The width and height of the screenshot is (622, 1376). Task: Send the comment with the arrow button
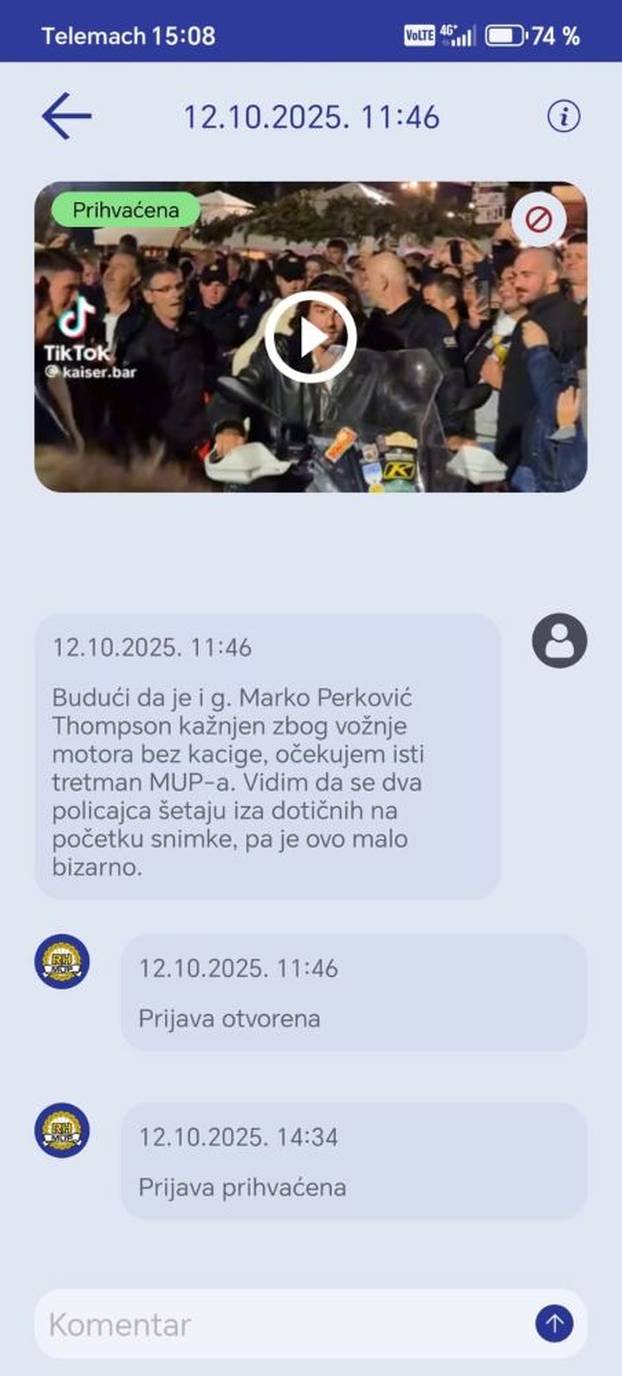coord(554,1325)
